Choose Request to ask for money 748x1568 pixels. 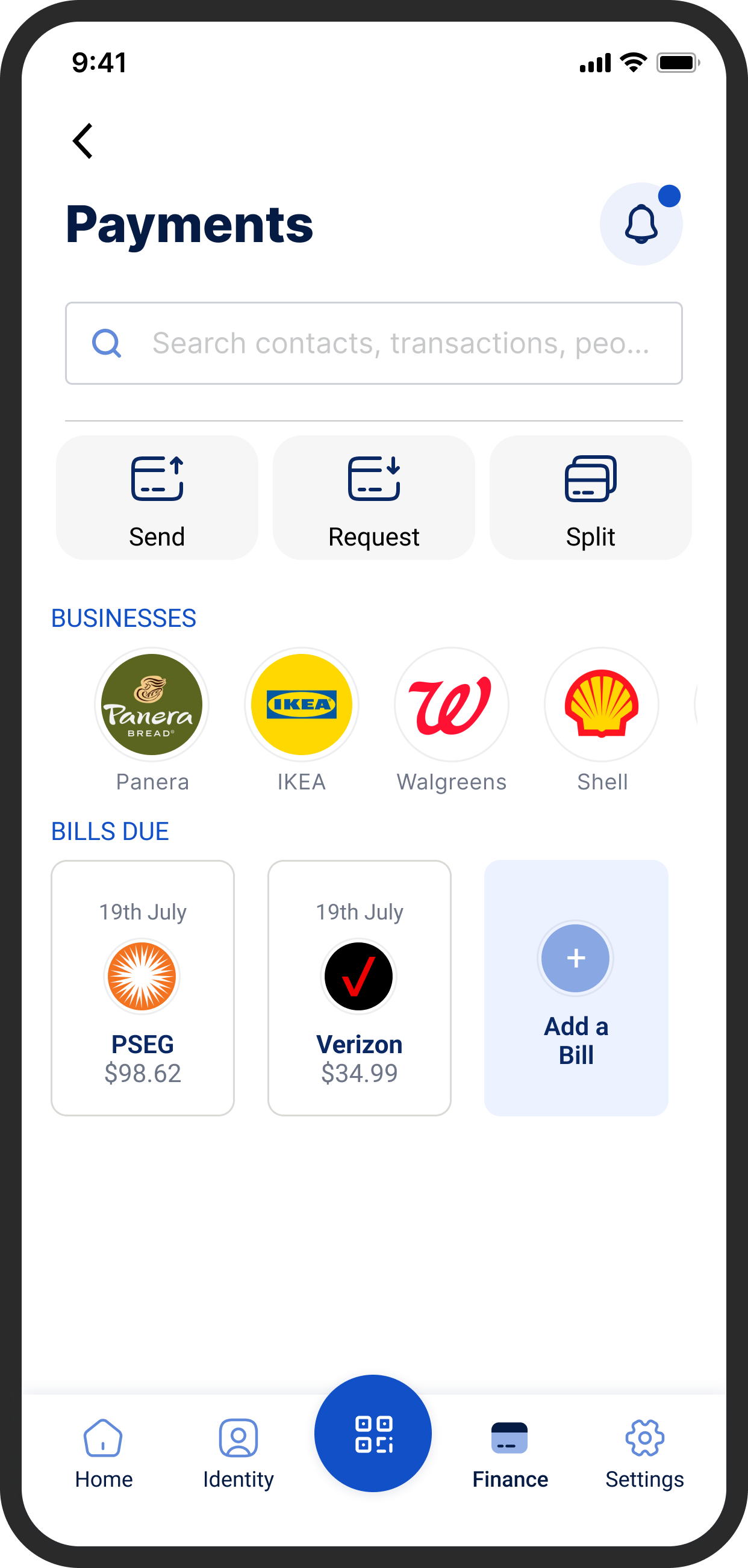[x=373, y=497]
